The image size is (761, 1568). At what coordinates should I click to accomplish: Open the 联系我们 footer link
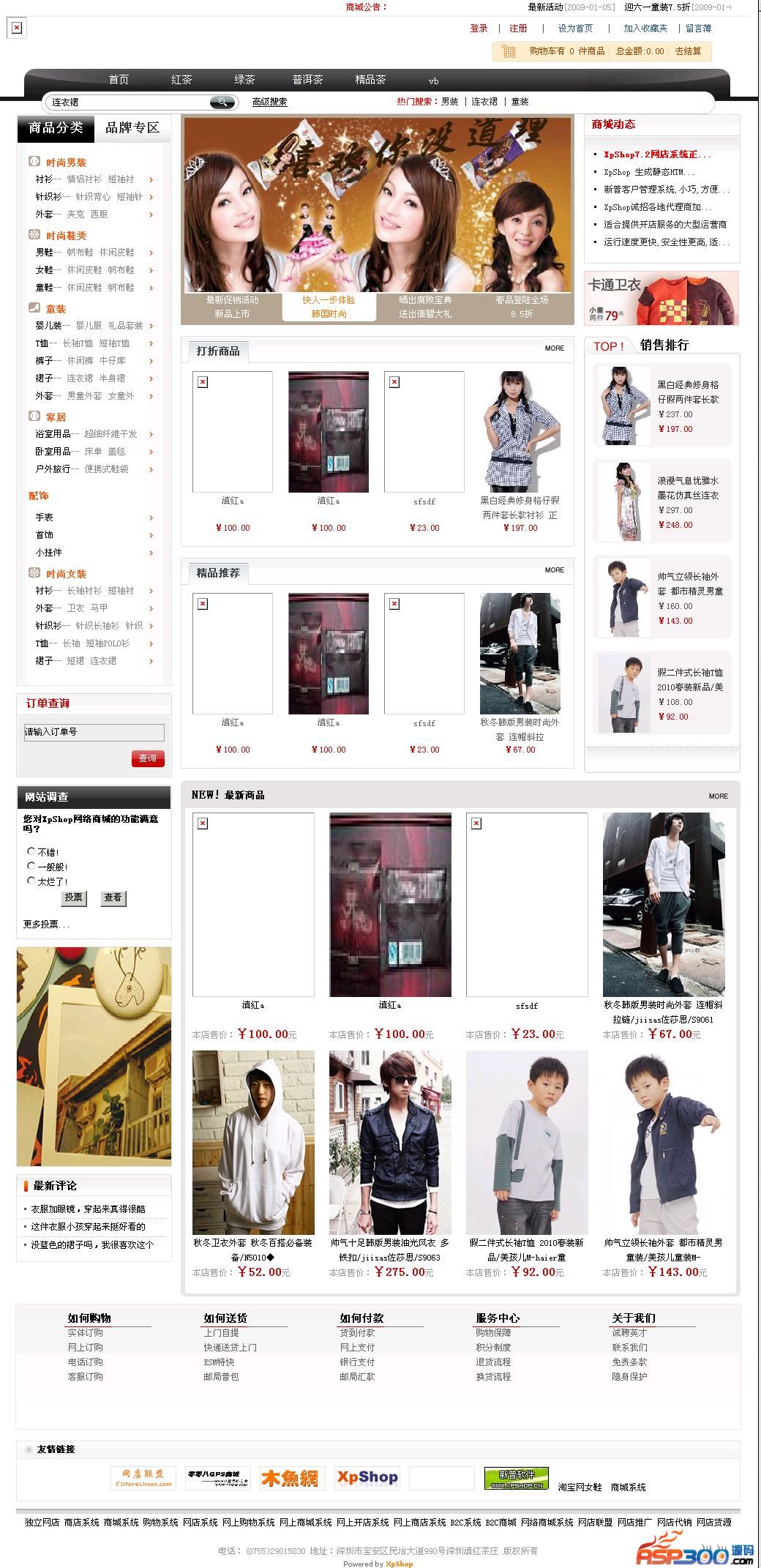[629, 1348]
